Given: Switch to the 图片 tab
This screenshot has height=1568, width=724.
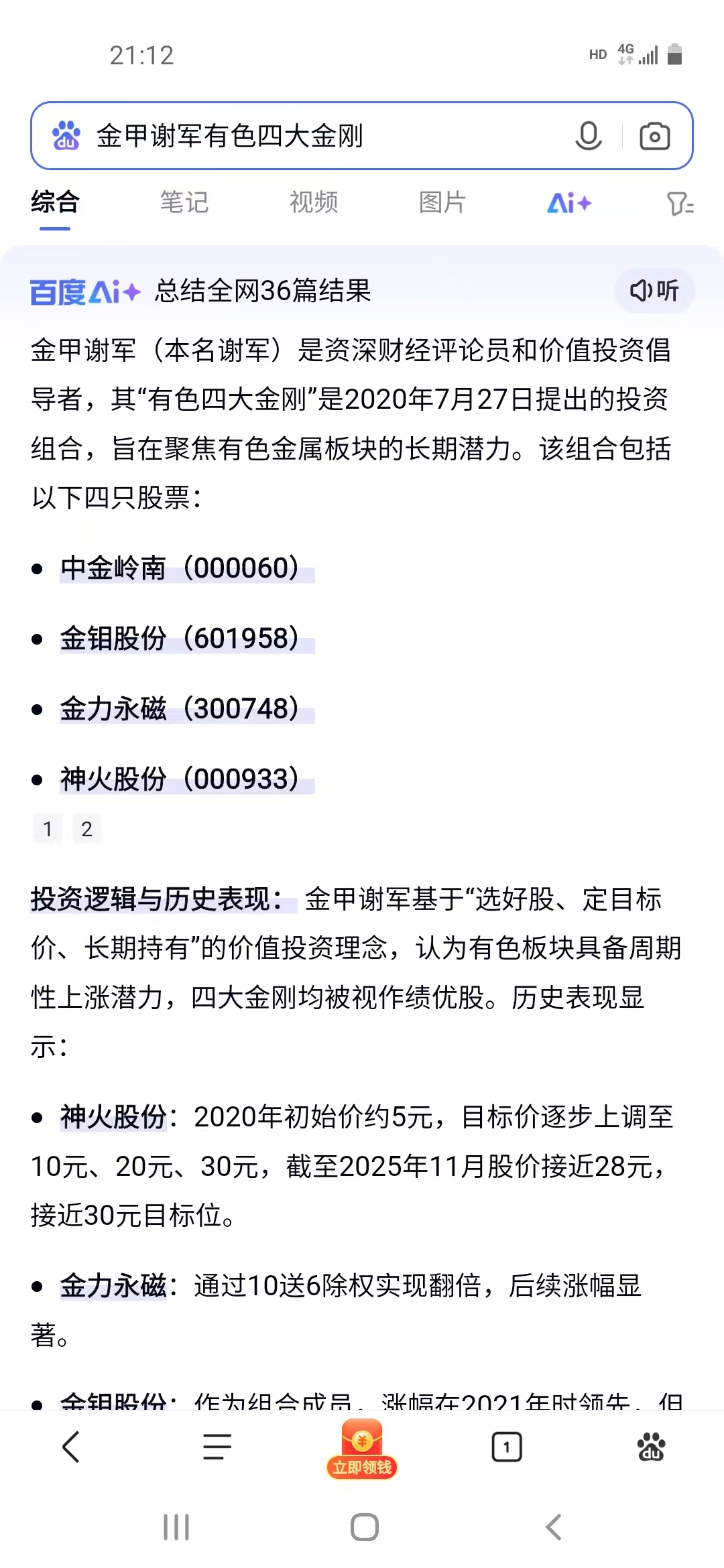Looking at the screenshot, I should (x=442, y=202).
